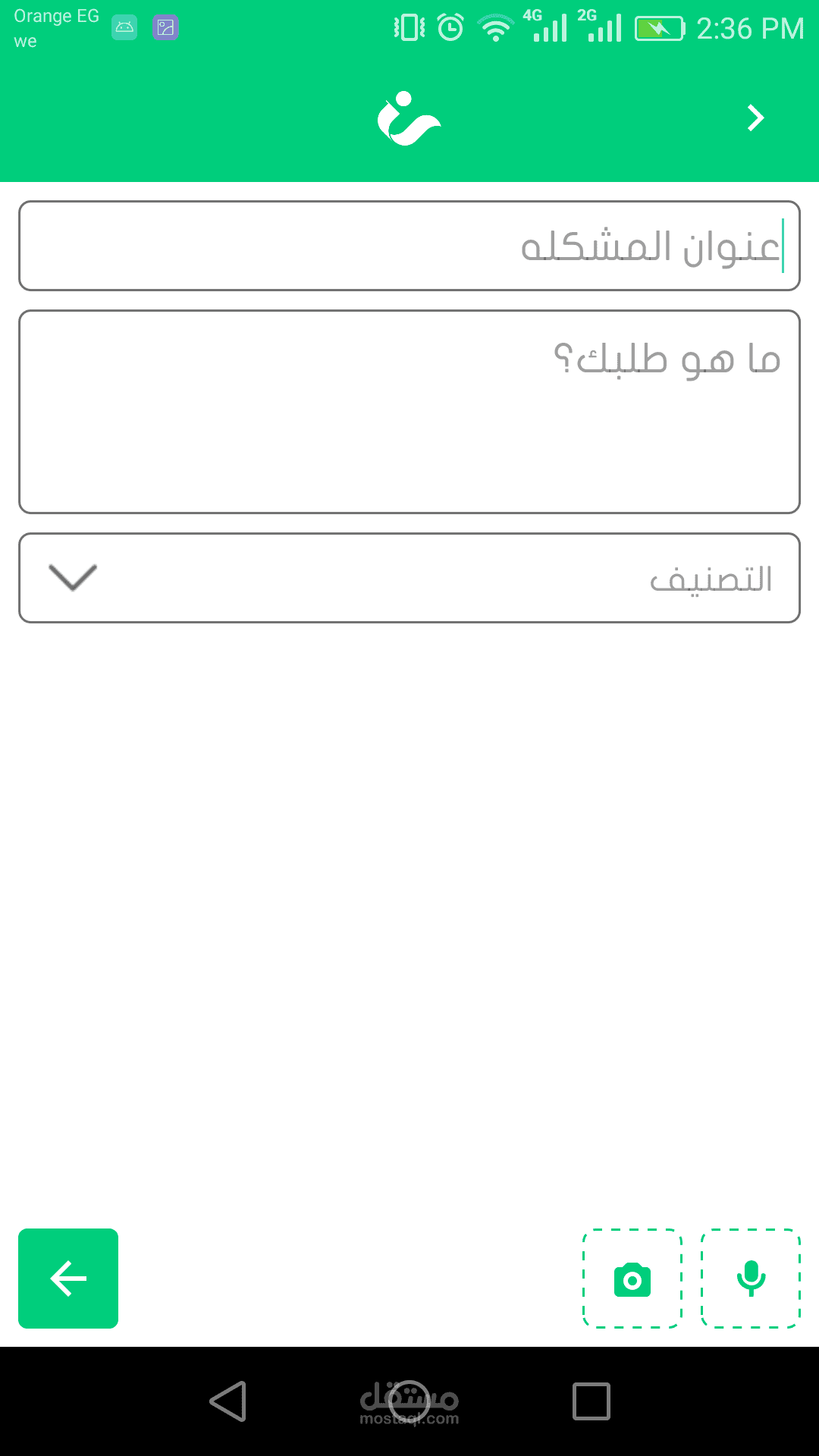Viewport: 819px width, 1456px height.
Task: Open recent apps from the navigation bar
Action: click(591, 1401)
